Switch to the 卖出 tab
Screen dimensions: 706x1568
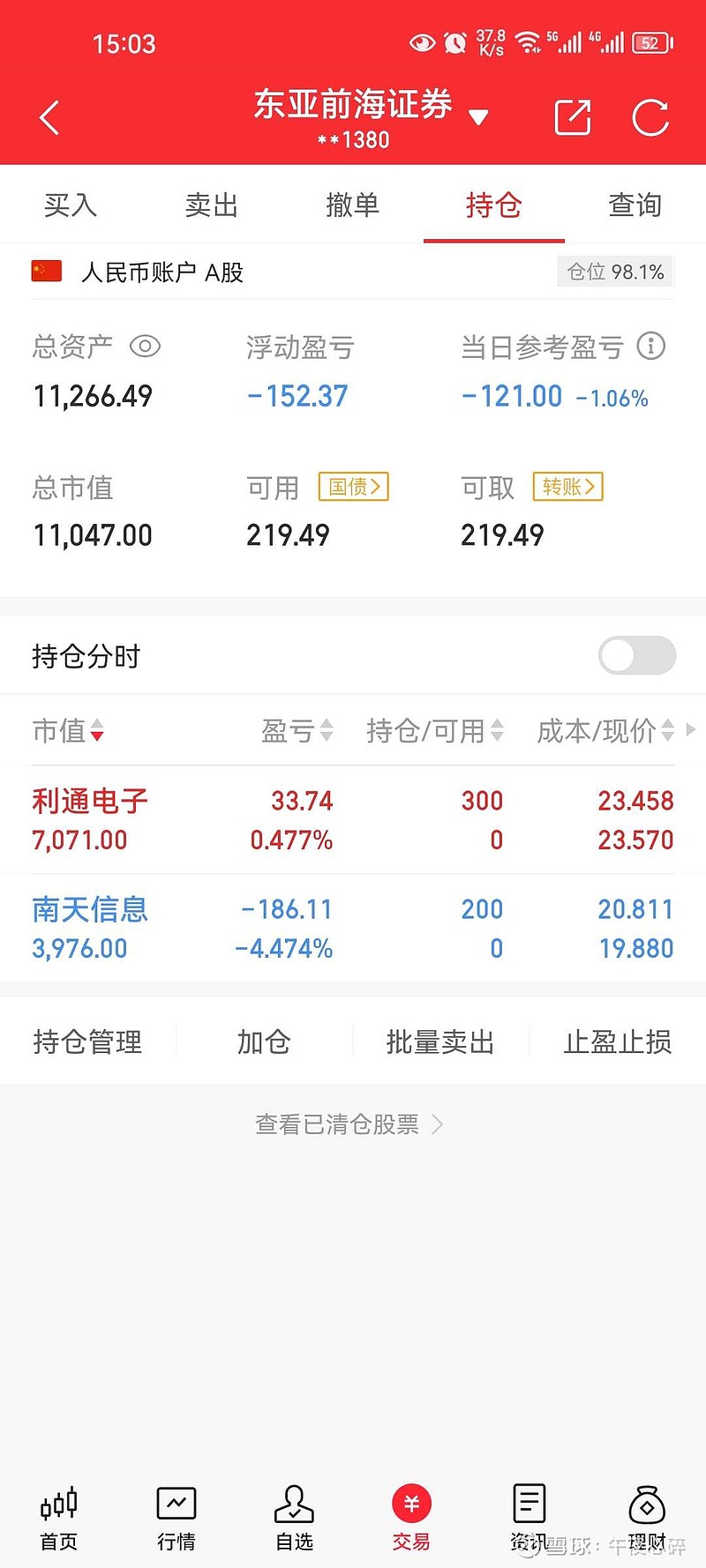pyautogui.click(x=212, y=205)
